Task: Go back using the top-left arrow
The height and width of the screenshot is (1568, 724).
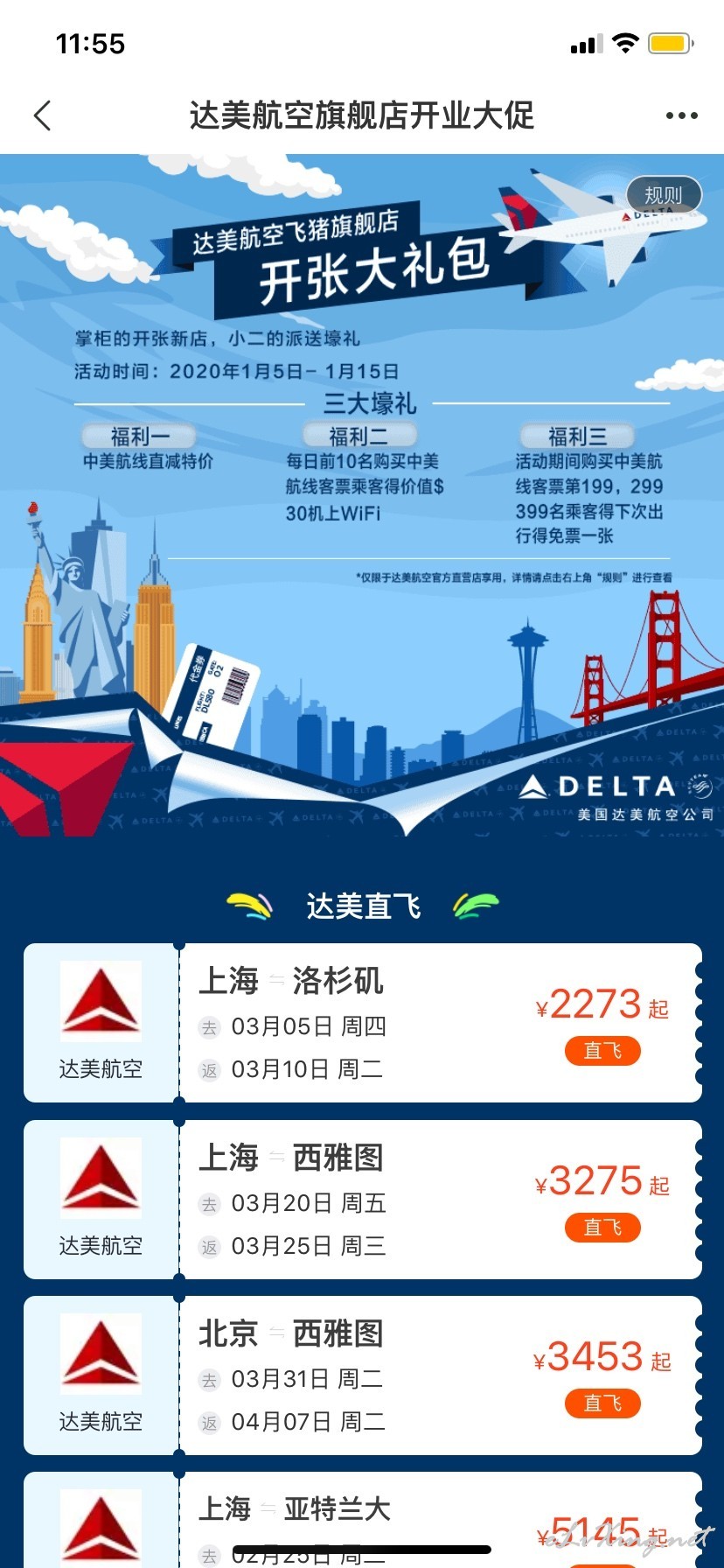Action: [x=42, y=115]
